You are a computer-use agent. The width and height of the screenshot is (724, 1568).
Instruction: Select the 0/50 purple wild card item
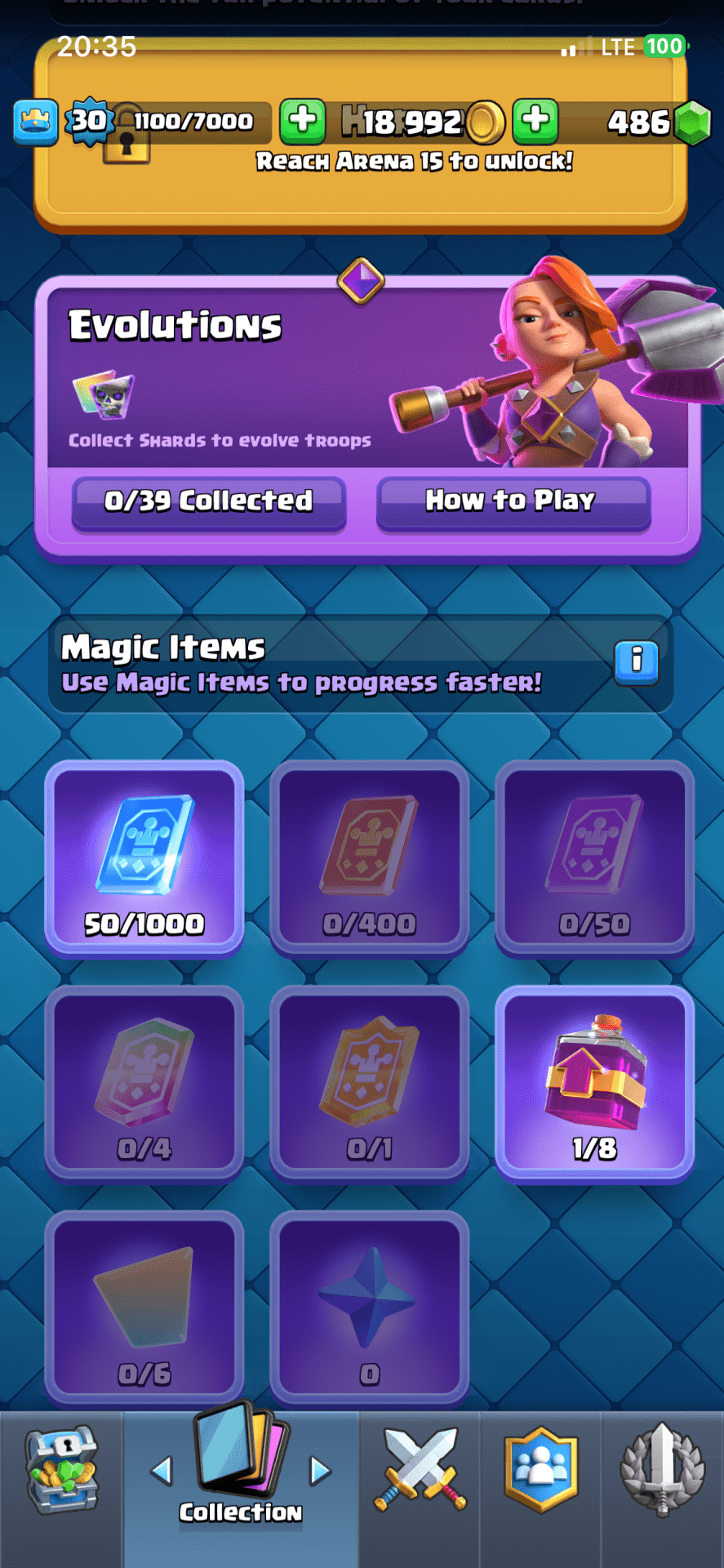[594, 857]
